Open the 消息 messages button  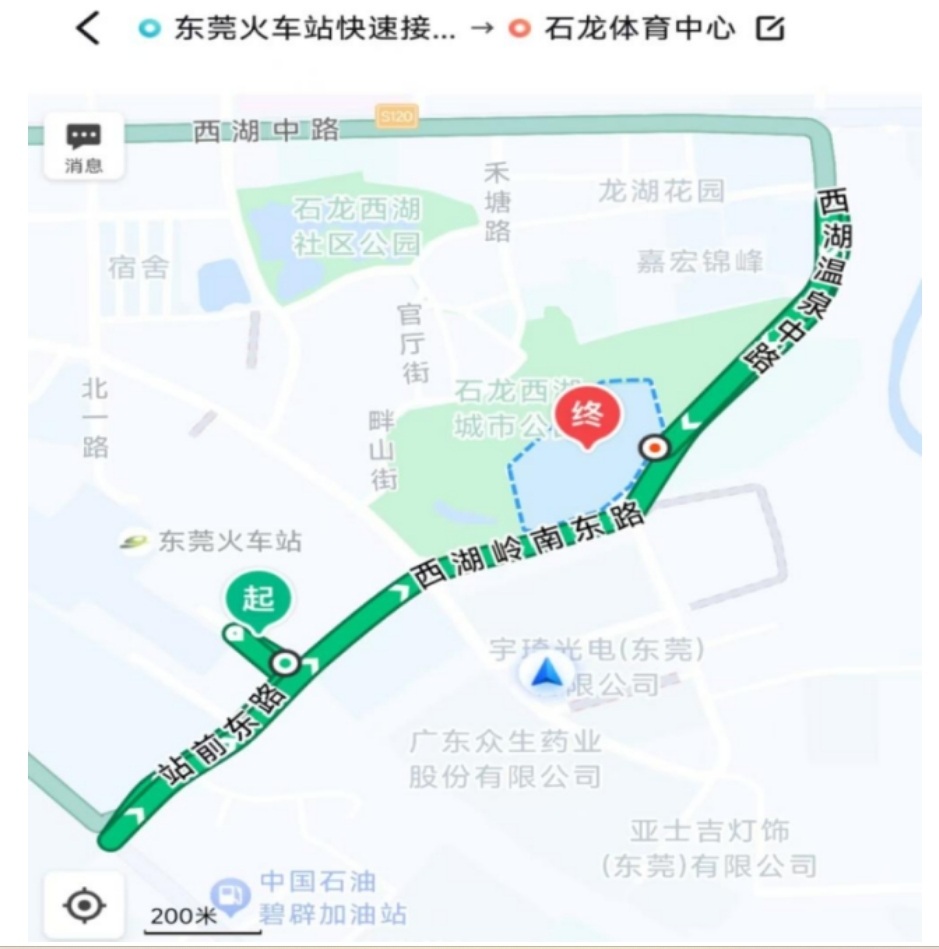[84, 148]
